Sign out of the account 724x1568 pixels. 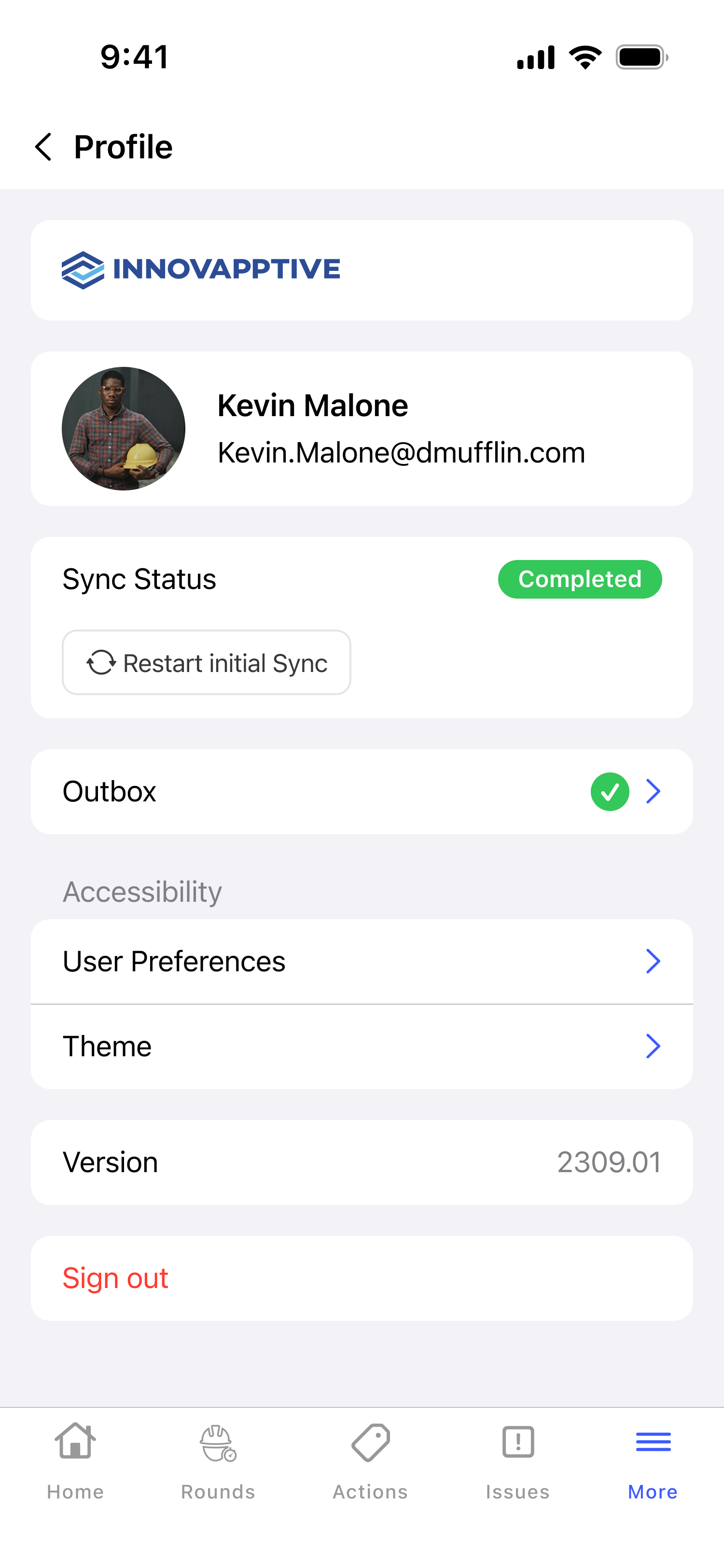coord(115,1278)
